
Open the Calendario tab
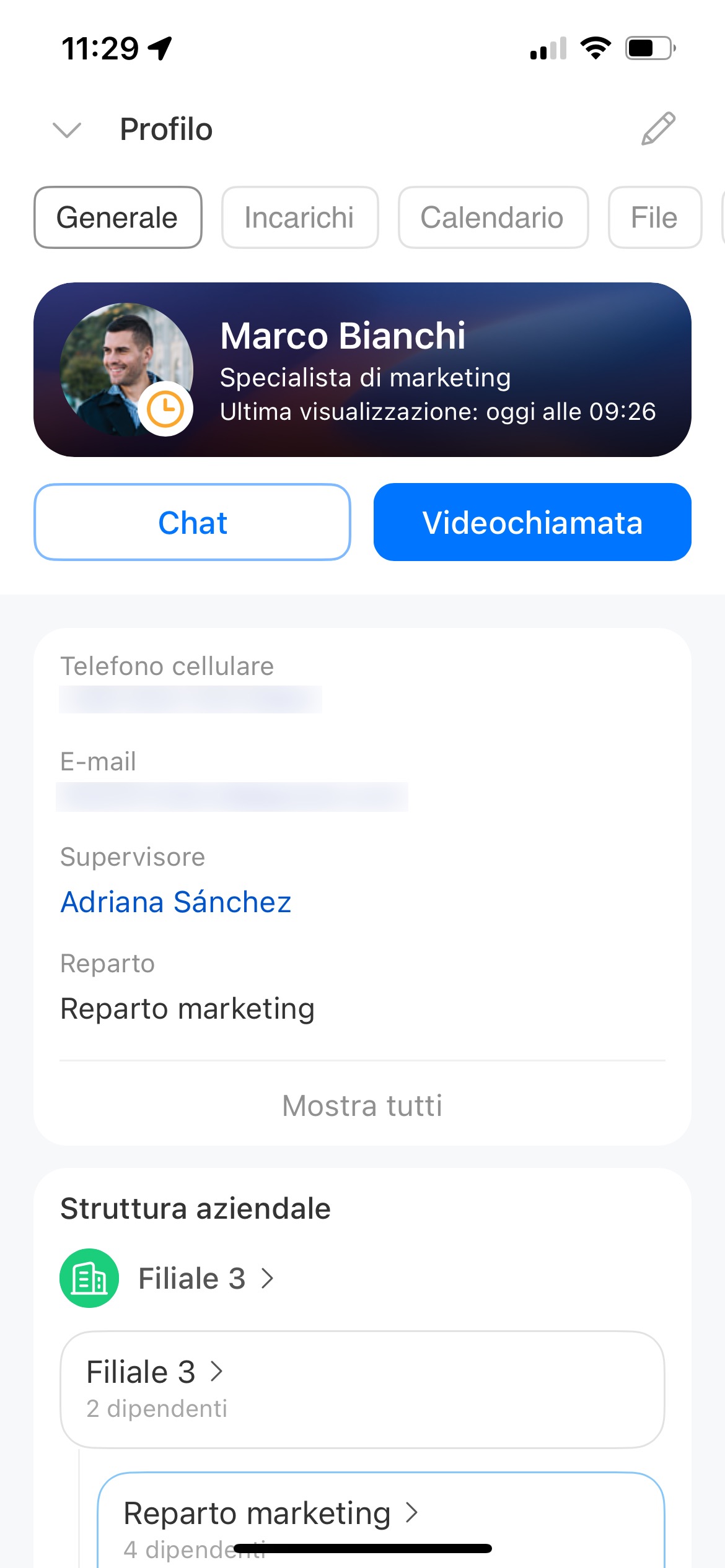(493, 218)
